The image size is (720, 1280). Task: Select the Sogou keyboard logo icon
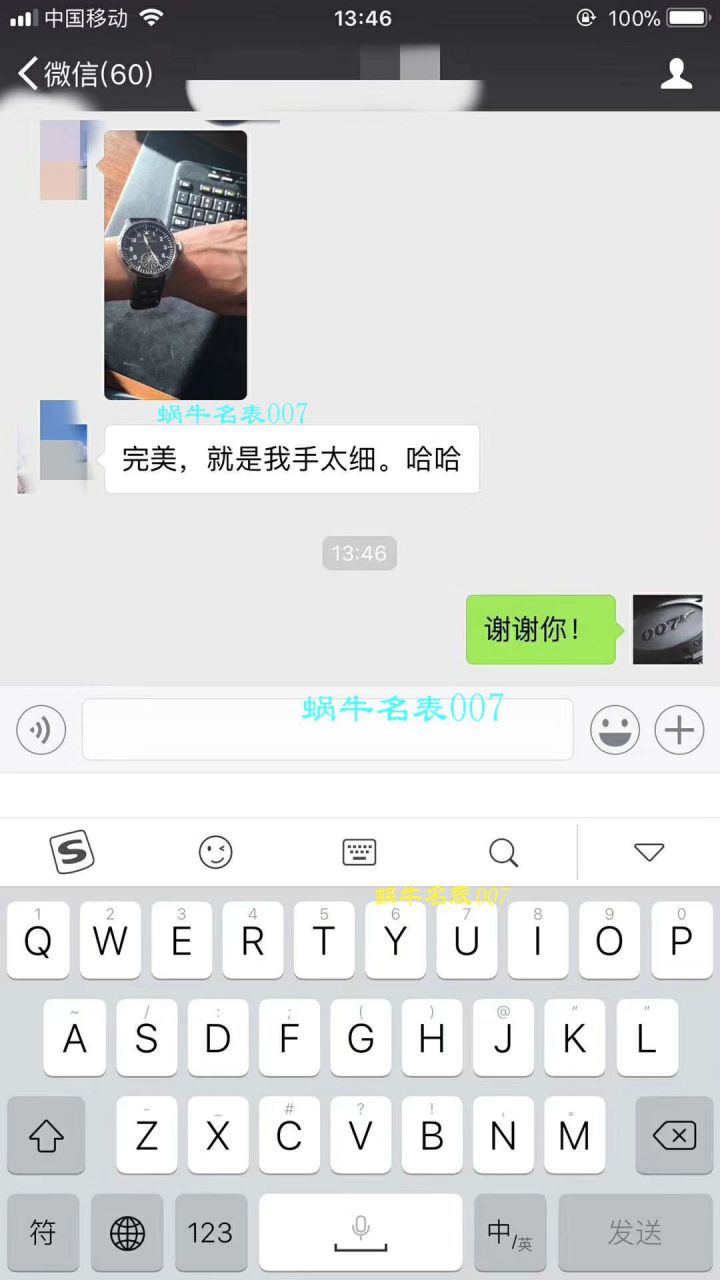72,852
